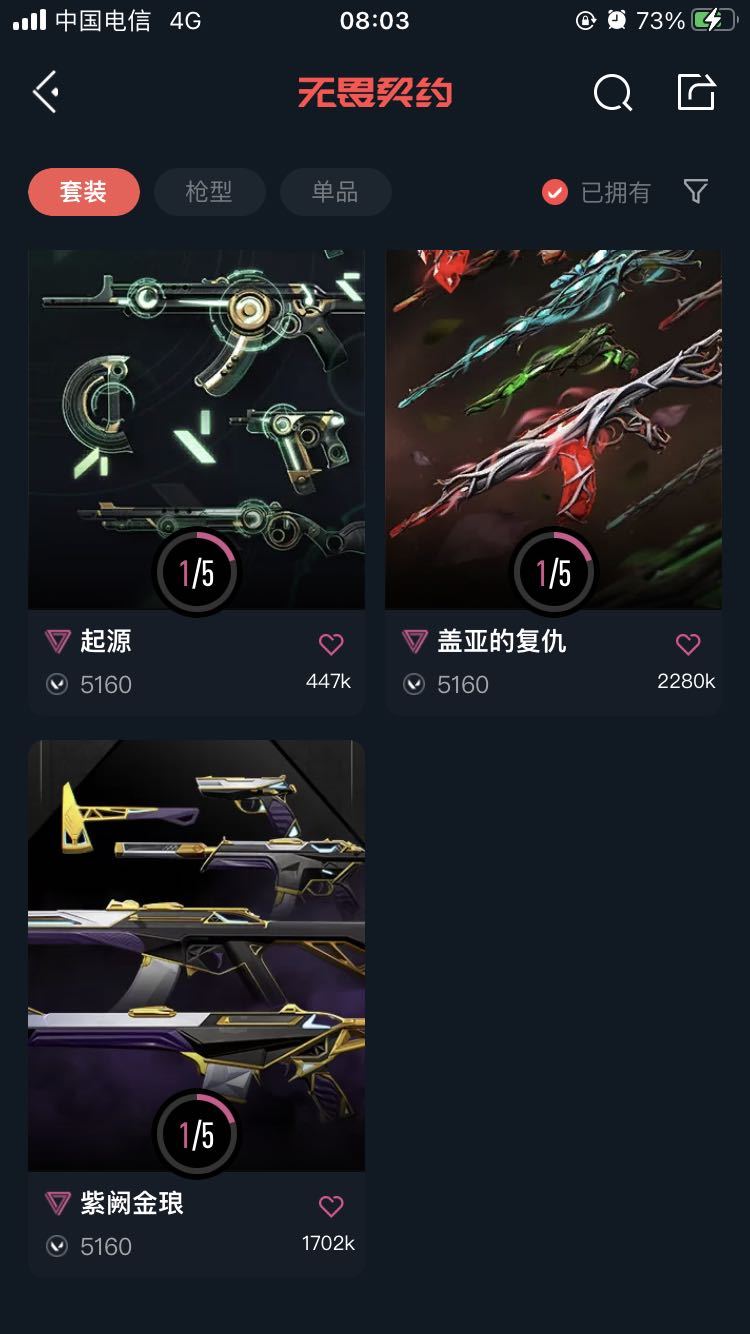Switch to the 单品 tab
Screen dimensions: 750x1334
click(335, 192)
